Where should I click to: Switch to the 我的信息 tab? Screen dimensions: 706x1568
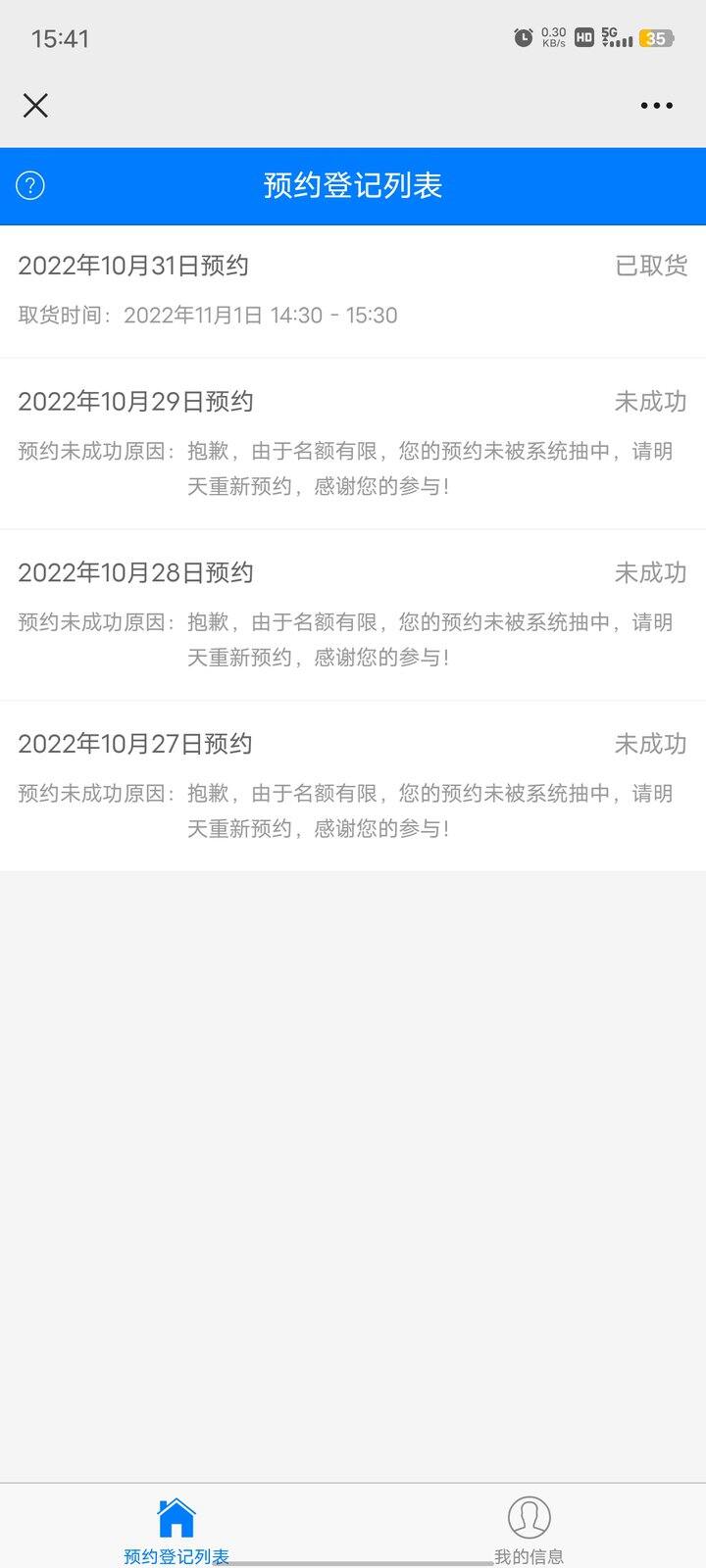(x=529, y=1528)
